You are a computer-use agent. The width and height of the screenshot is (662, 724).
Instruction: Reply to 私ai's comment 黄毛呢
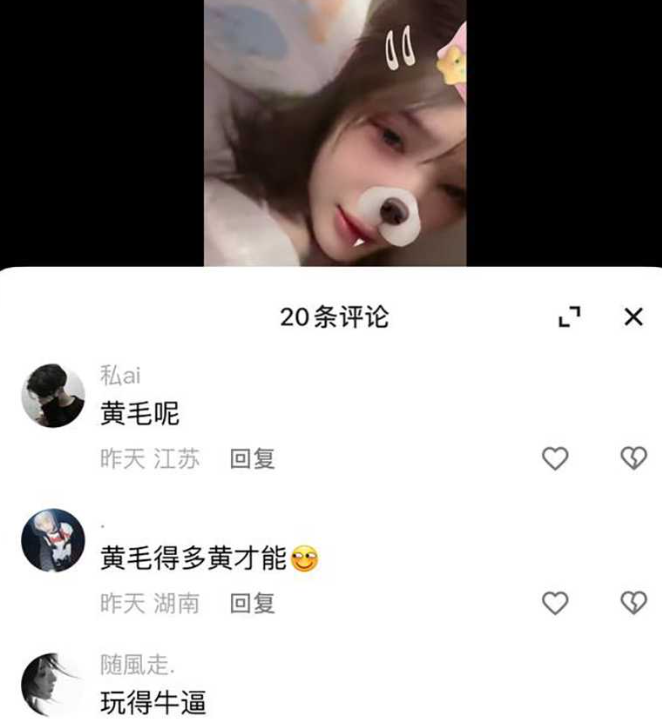pyautogui.click(x=252, y=459)
